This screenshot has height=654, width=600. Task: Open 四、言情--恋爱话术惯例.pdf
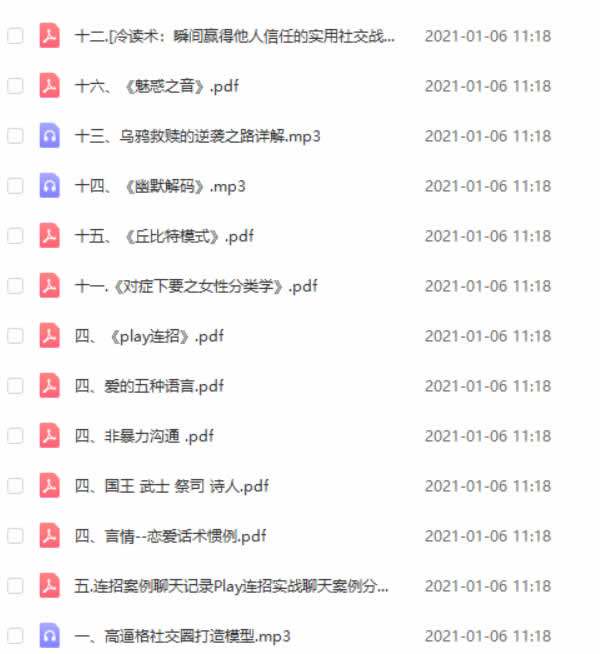click(x=170, y=536)
